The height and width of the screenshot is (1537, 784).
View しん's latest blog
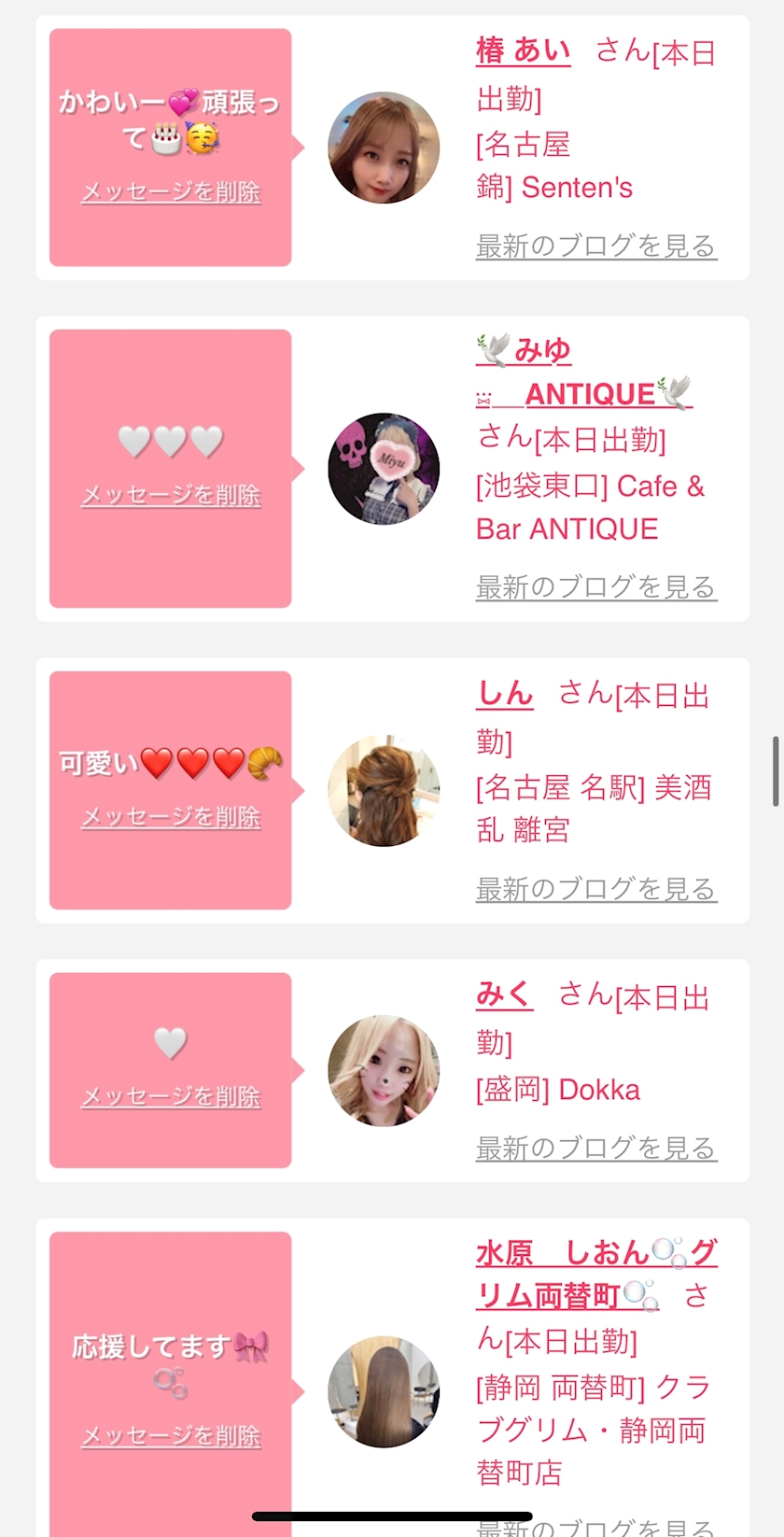pos(595,890)
